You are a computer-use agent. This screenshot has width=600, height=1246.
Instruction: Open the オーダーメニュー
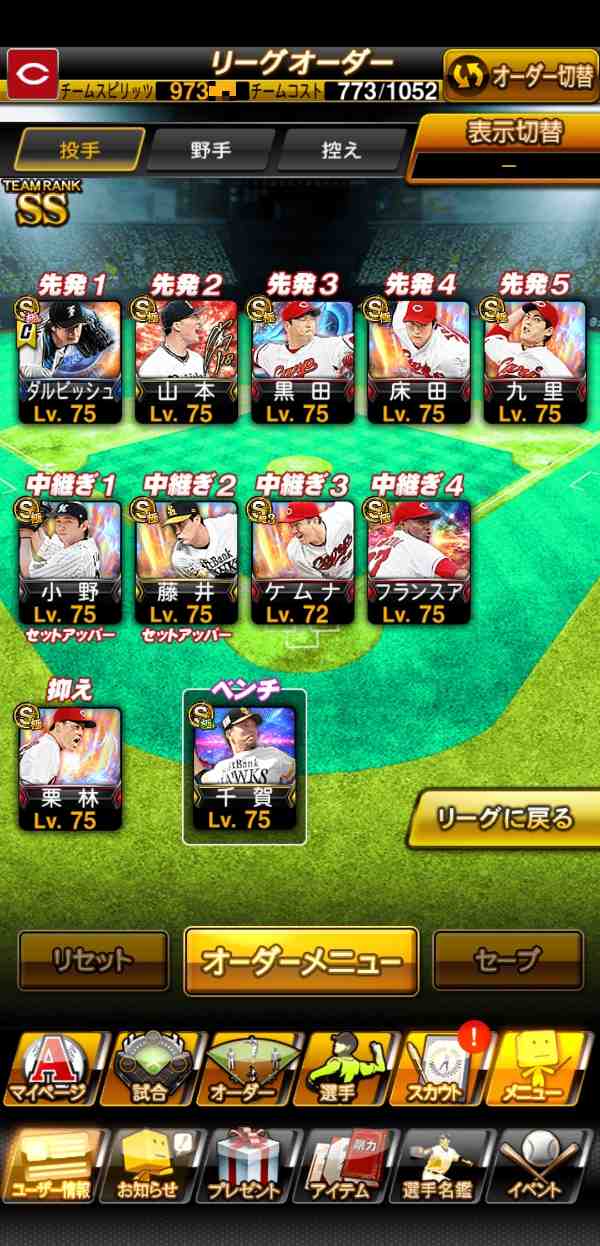point(301,961)
